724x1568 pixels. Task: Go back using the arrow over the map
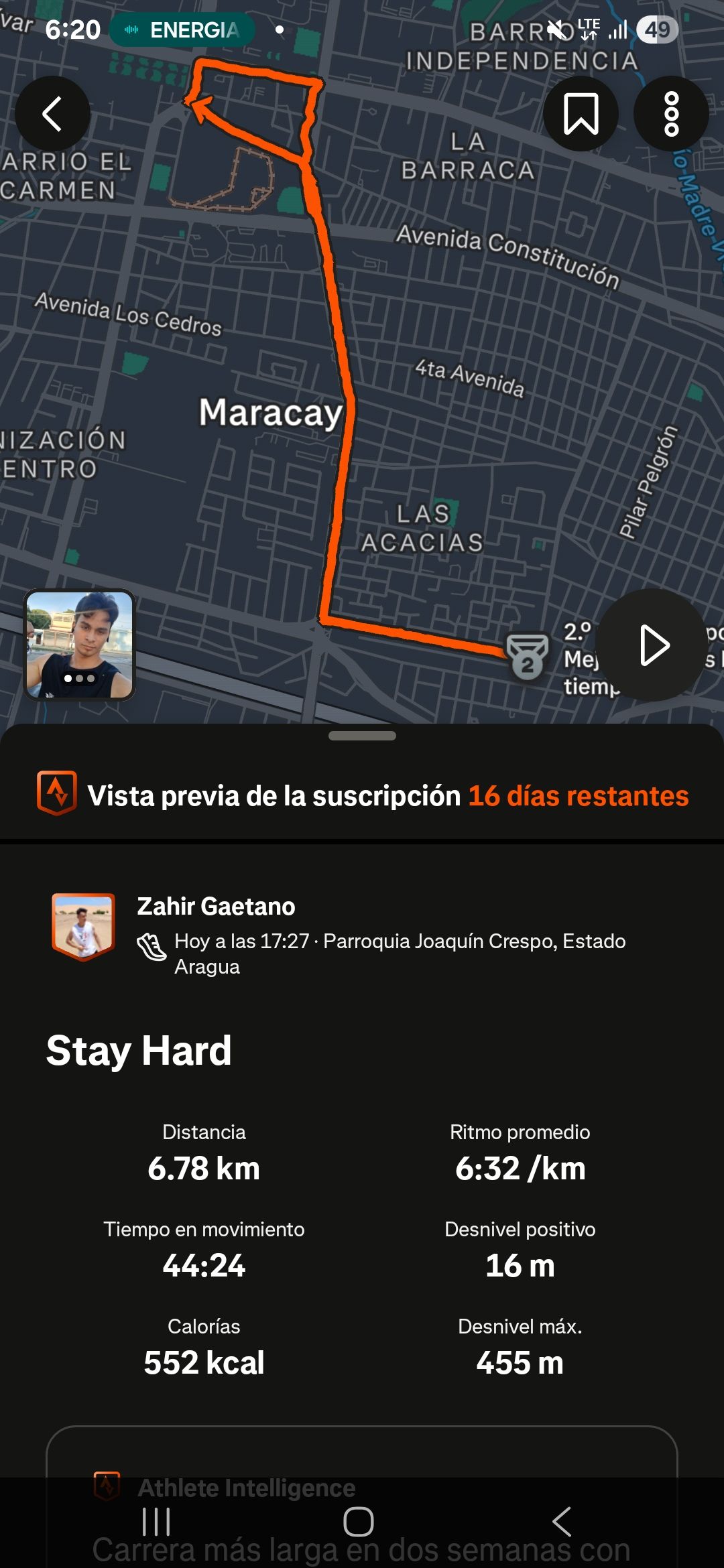point(52,113)
